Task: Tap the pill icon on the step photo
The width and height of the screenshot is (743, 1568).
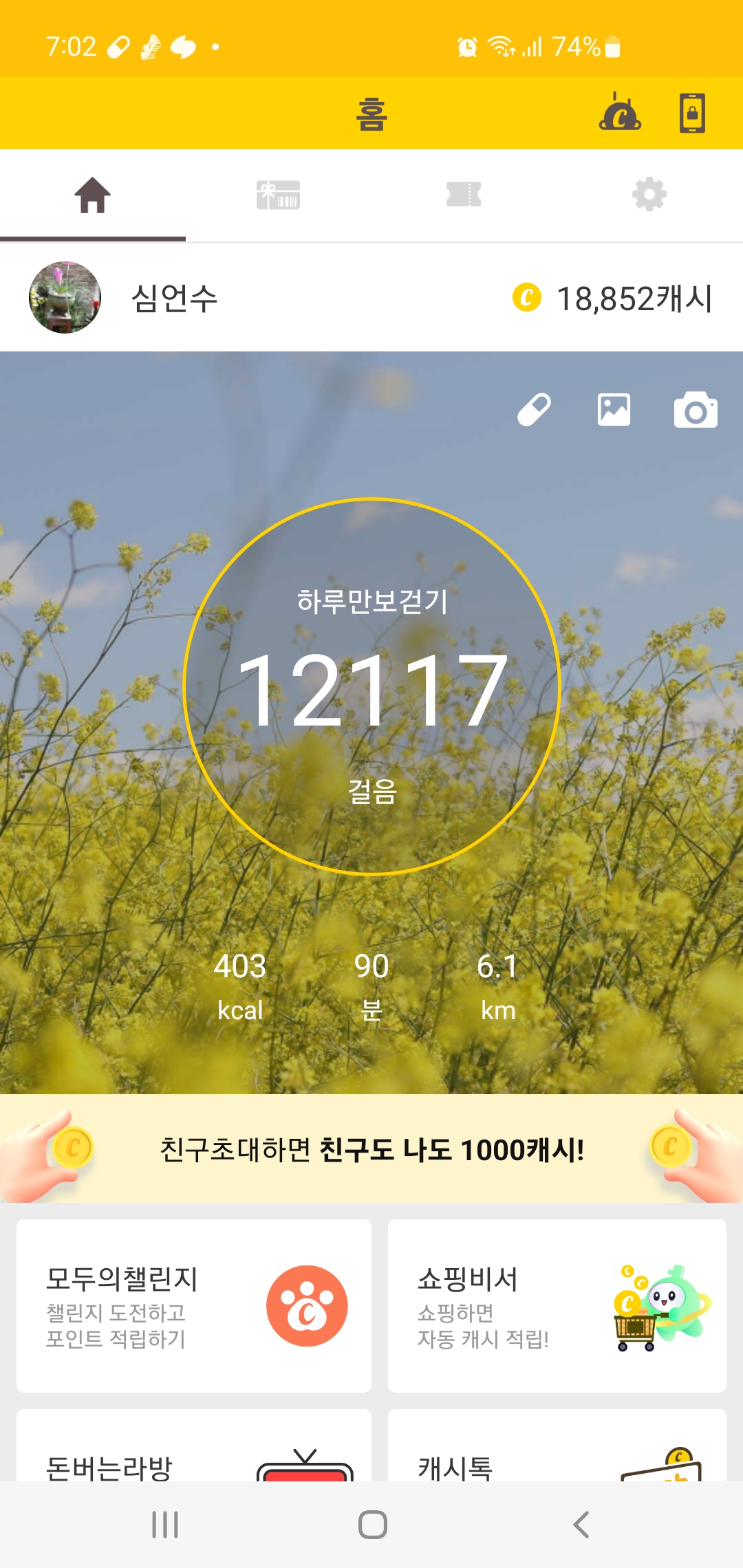Action: (534, 410)
